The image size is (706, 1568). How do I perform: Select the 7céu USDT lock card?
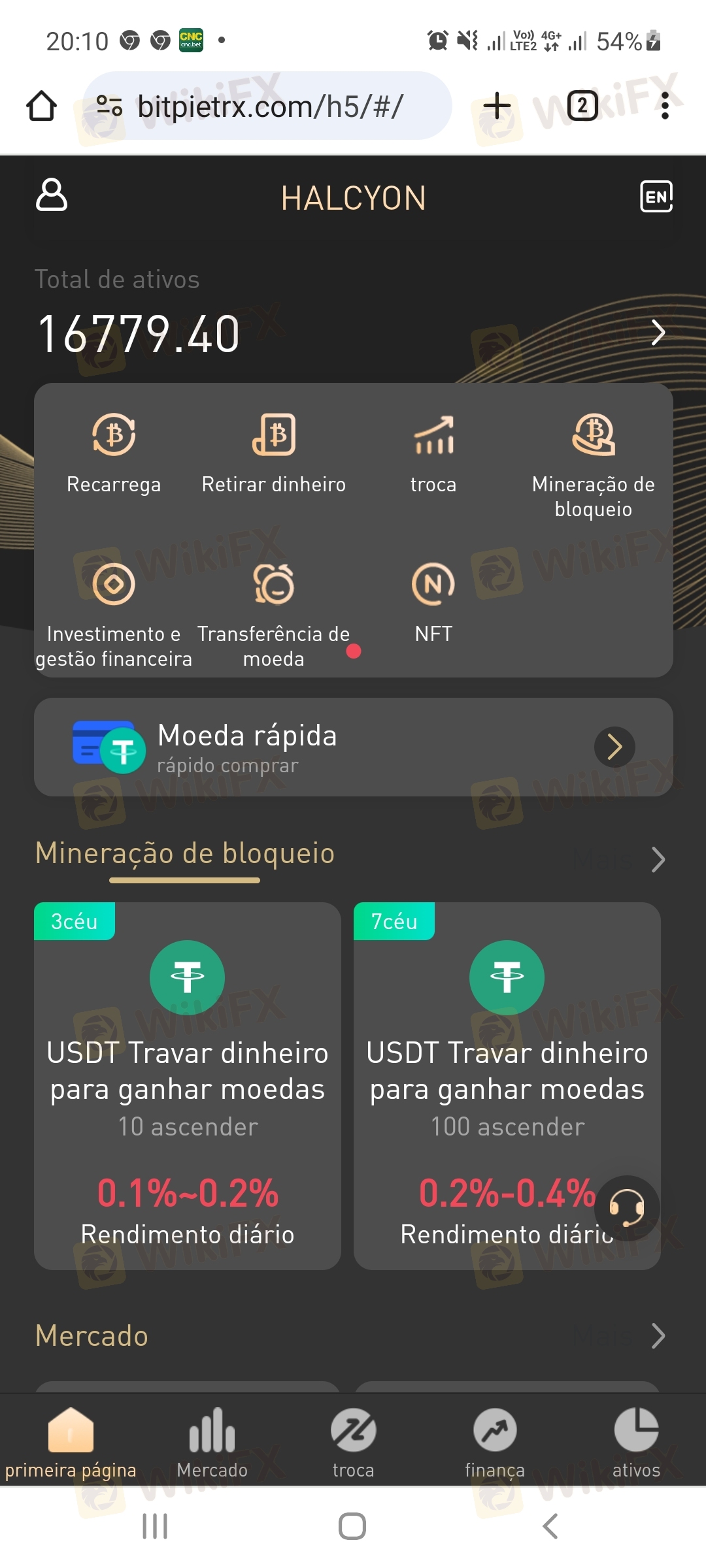click(x=507, y=1086)
